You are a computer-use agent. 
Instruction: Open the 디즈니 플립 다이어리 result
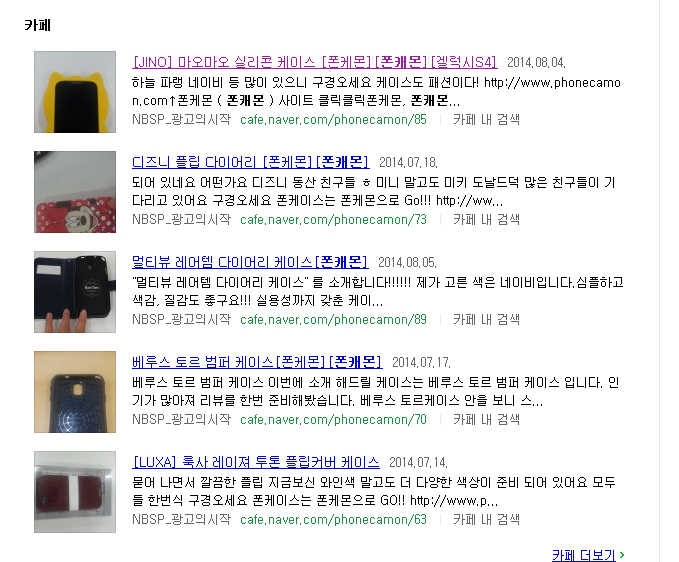pos(250,162)
